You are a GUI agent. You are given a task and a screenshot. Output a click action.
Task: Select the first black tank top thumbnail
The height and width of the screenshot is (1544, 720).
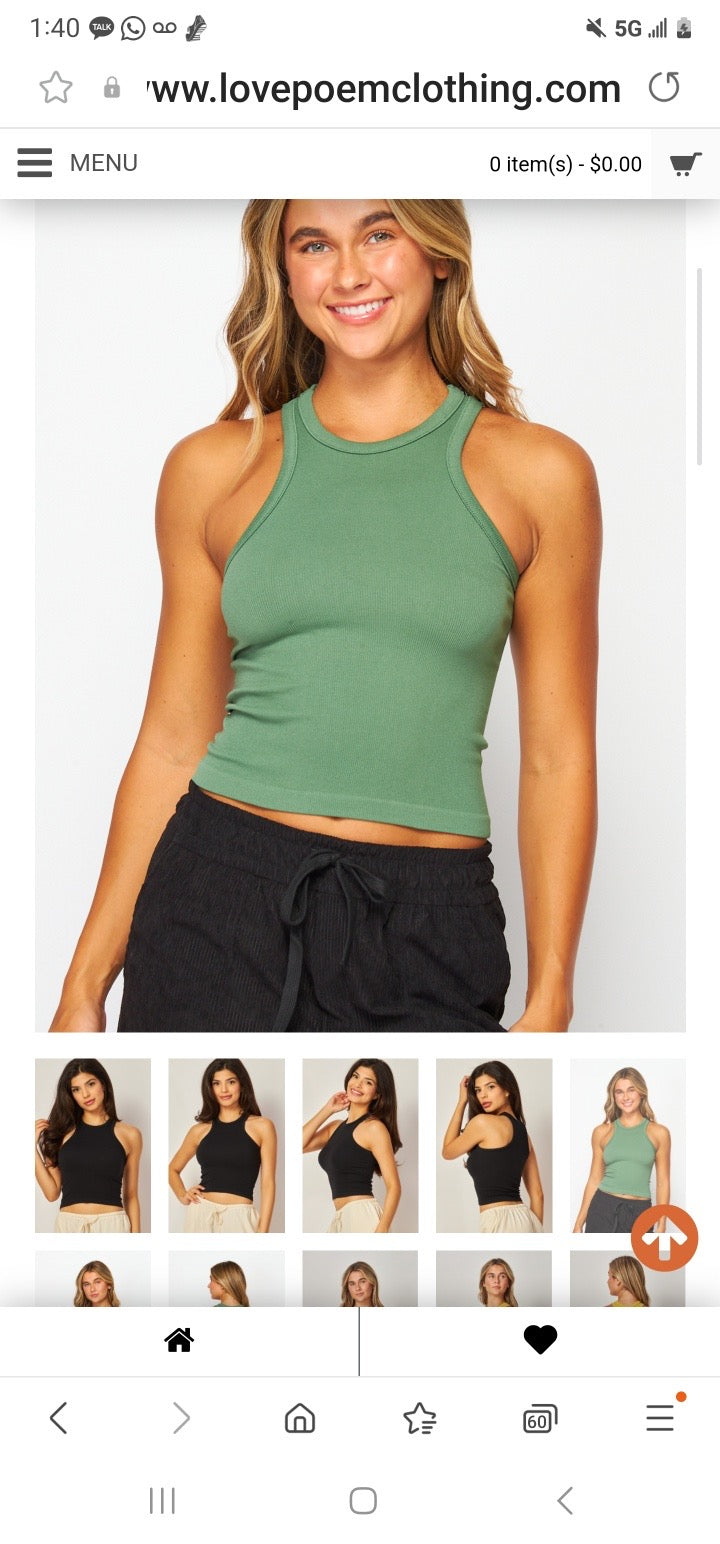pyautogui.click(x=93, y=1145)
